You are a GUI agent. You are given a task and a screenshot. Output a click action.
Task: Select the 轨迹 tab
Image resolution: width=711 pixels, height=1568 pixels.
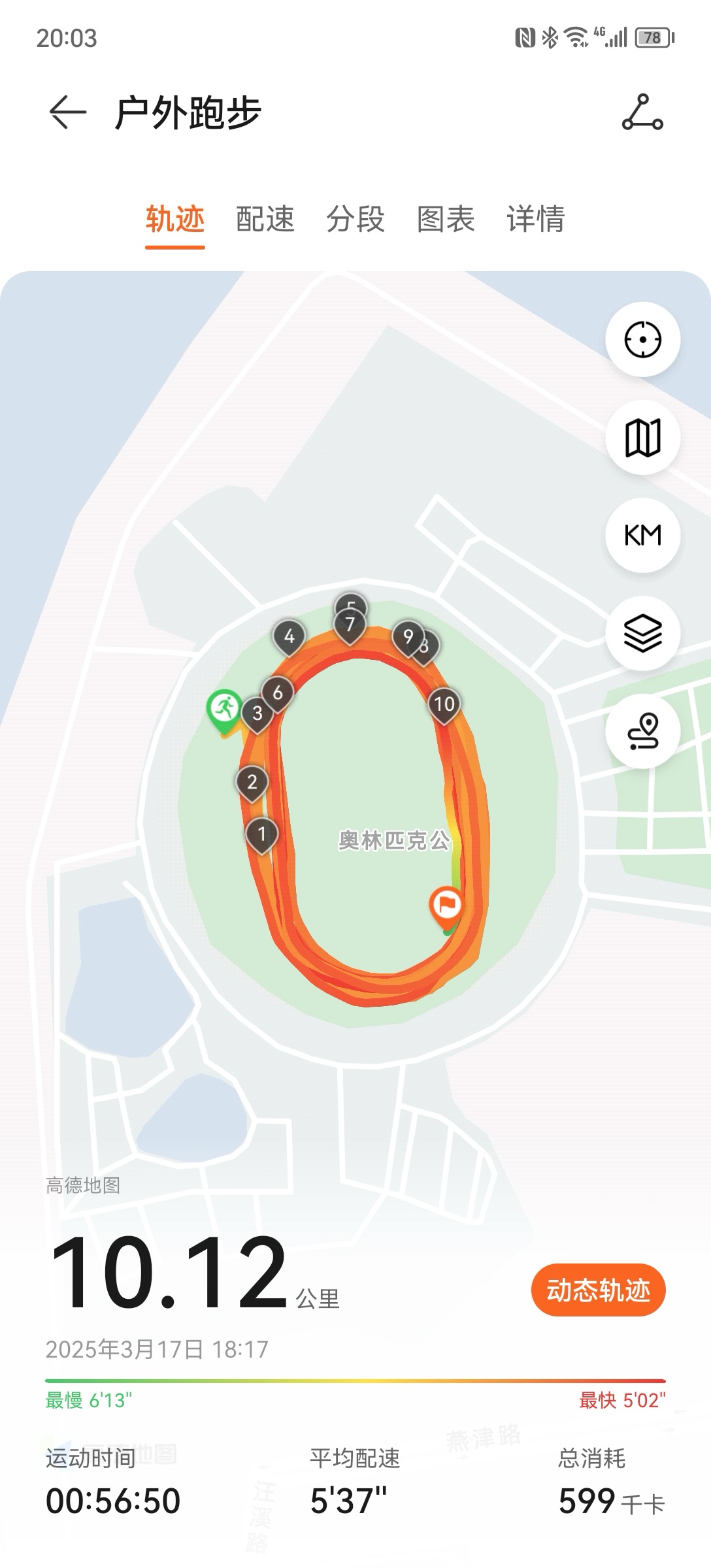click(x=174, y=219)
